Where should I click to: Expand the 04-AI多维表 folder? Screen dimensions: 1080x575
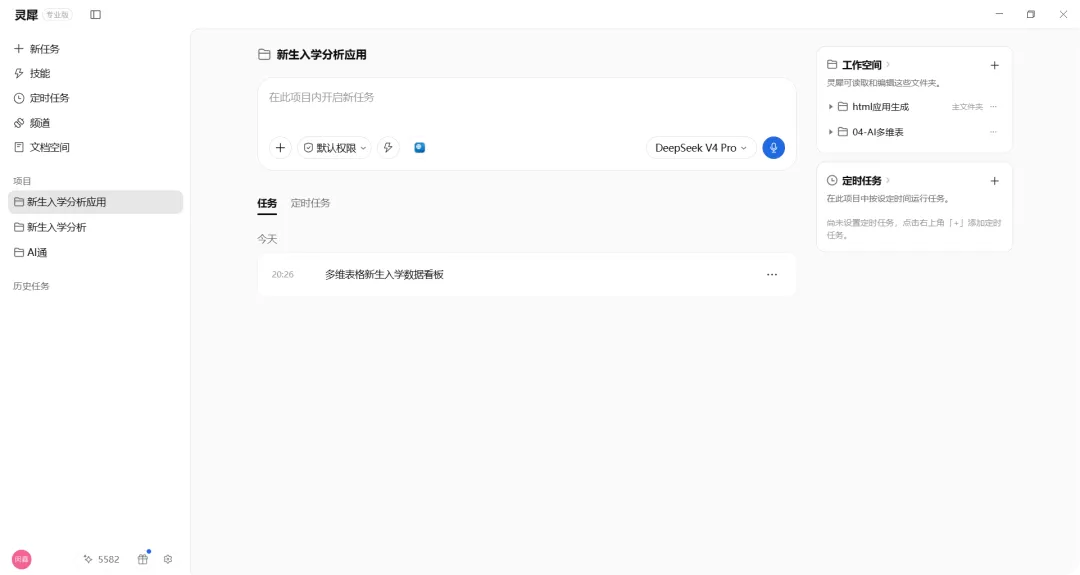click(x=831, y=132)
